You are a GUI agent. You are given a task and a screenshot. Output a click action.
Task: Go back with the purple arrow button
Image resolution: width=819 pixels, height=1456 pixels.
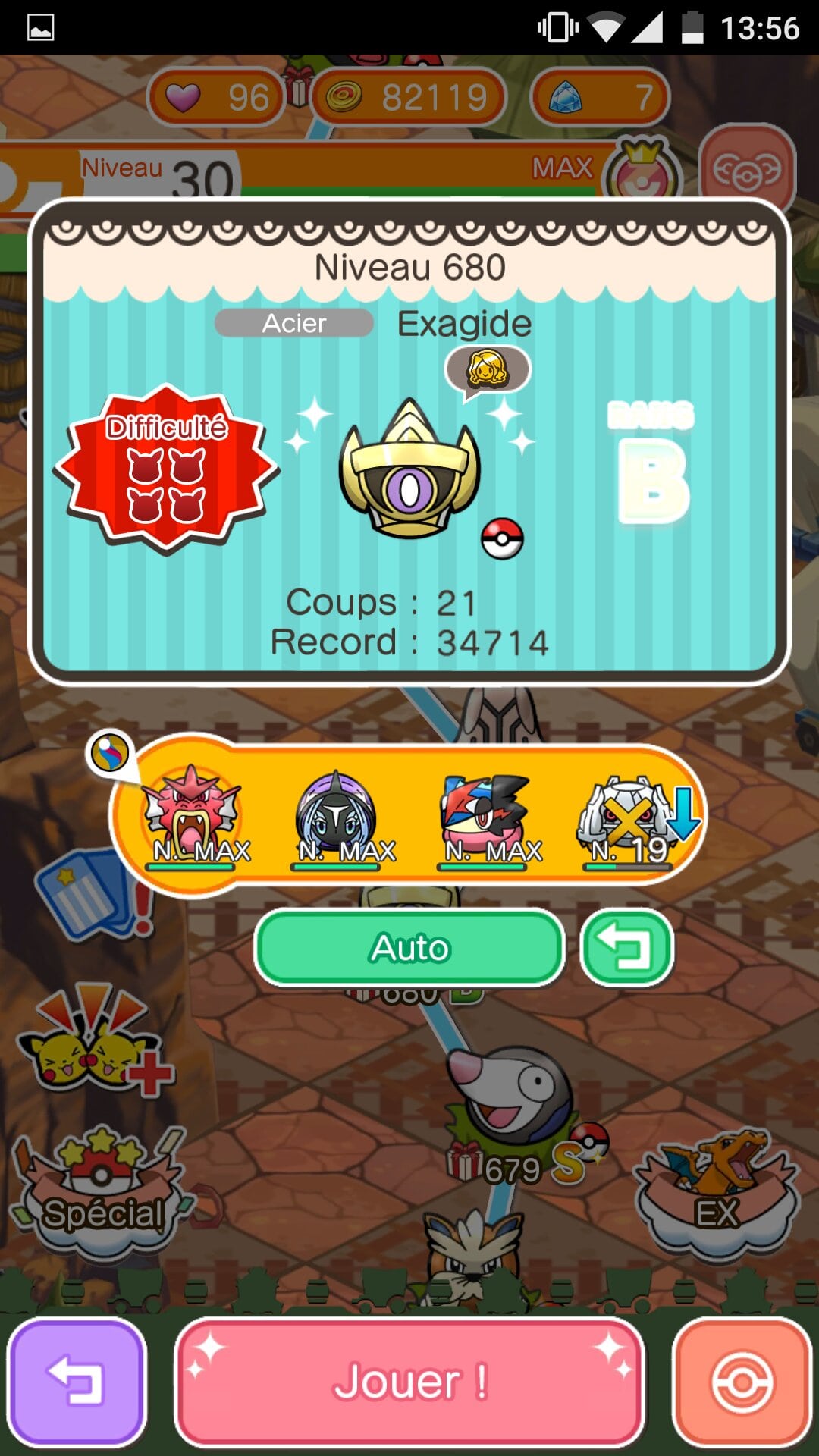pos(76,1382)
